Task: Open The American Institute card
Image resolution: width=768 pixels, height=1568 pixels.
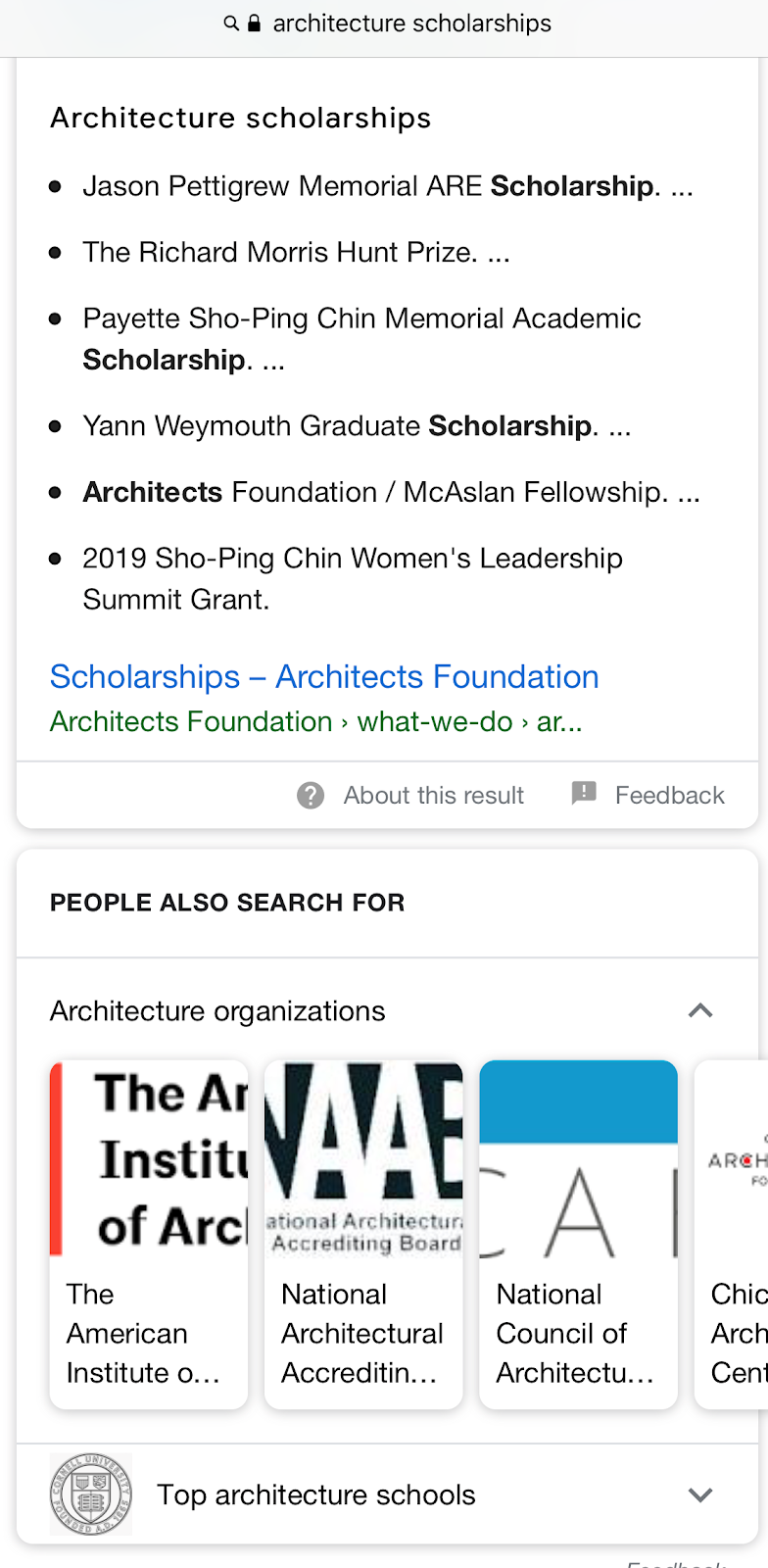Action: tap(149, 1234)
